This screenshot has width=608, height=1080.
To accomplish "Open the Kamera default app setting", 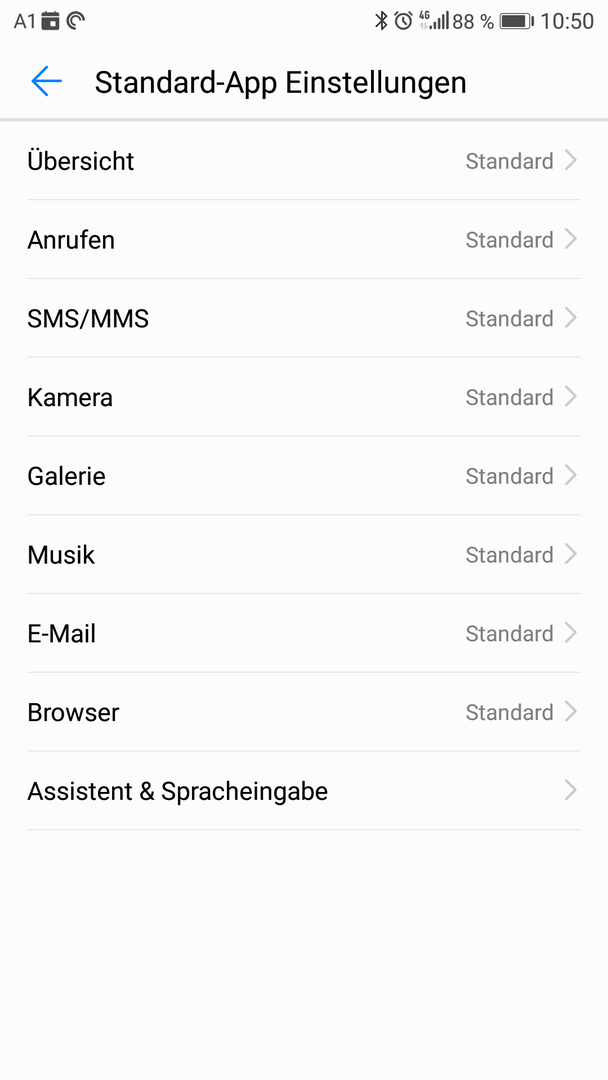I will click(304, 397).
